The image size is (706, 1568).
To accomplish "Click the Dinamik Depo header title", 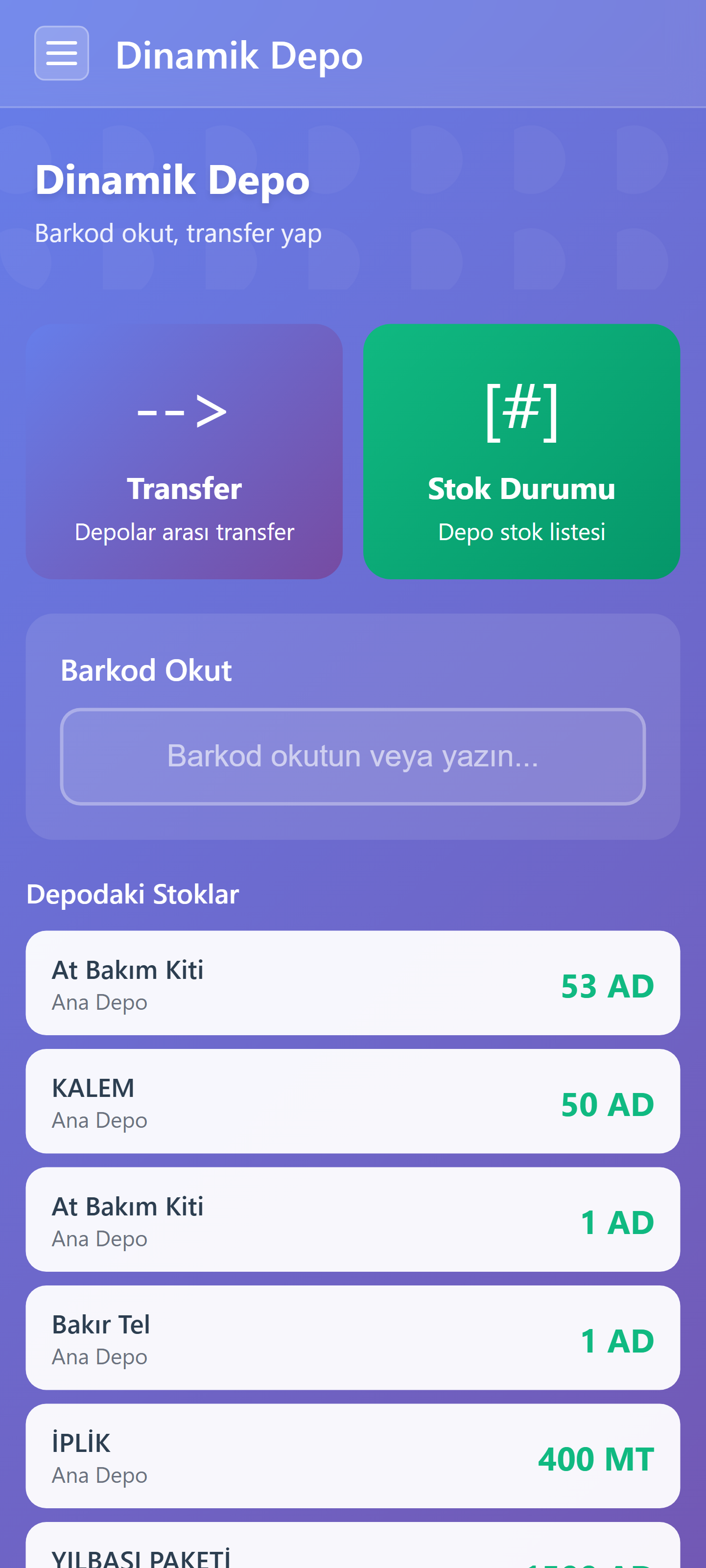I will point(239,55).
